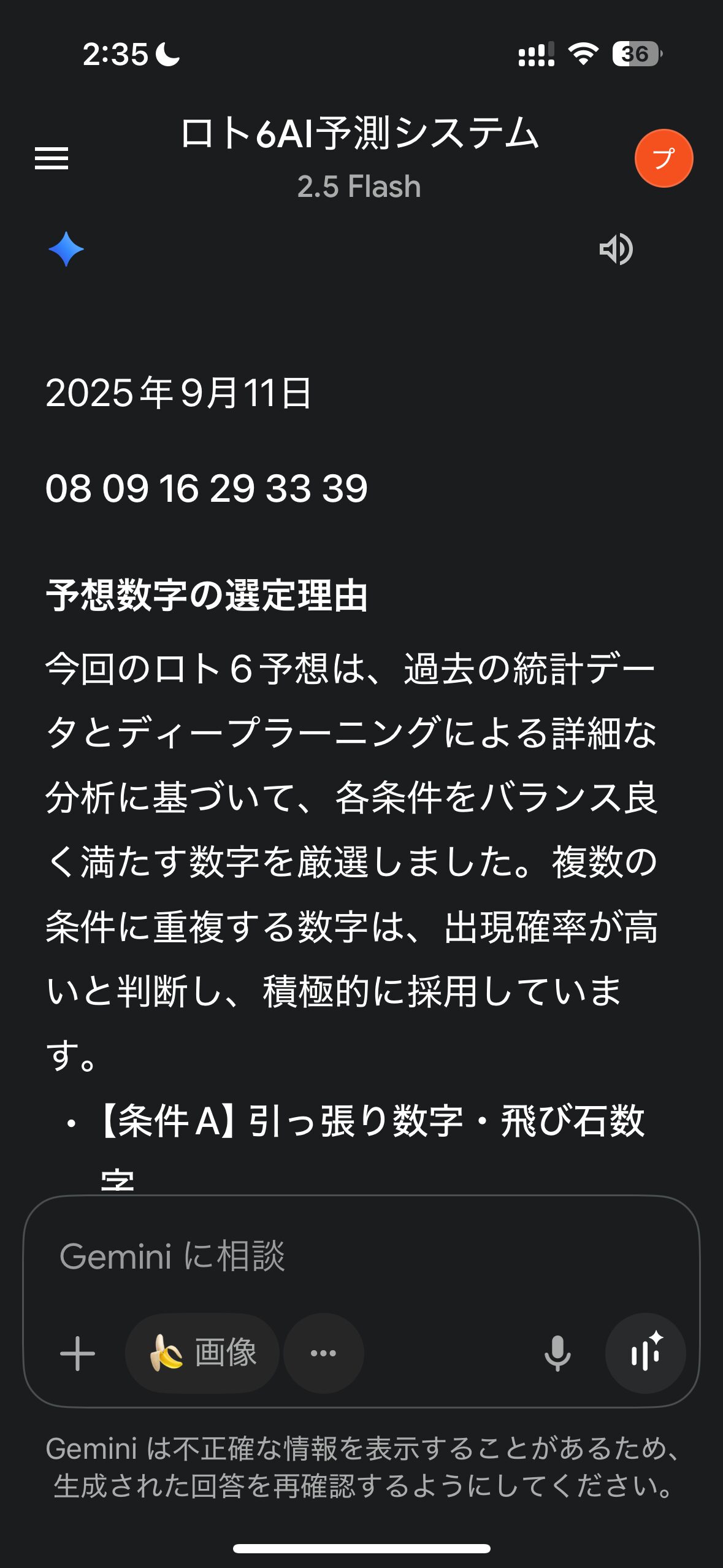Viewport: 723px width, 1568px height.
Task: Tap the plus icon to add an attachment
Action: (78, 1353)
